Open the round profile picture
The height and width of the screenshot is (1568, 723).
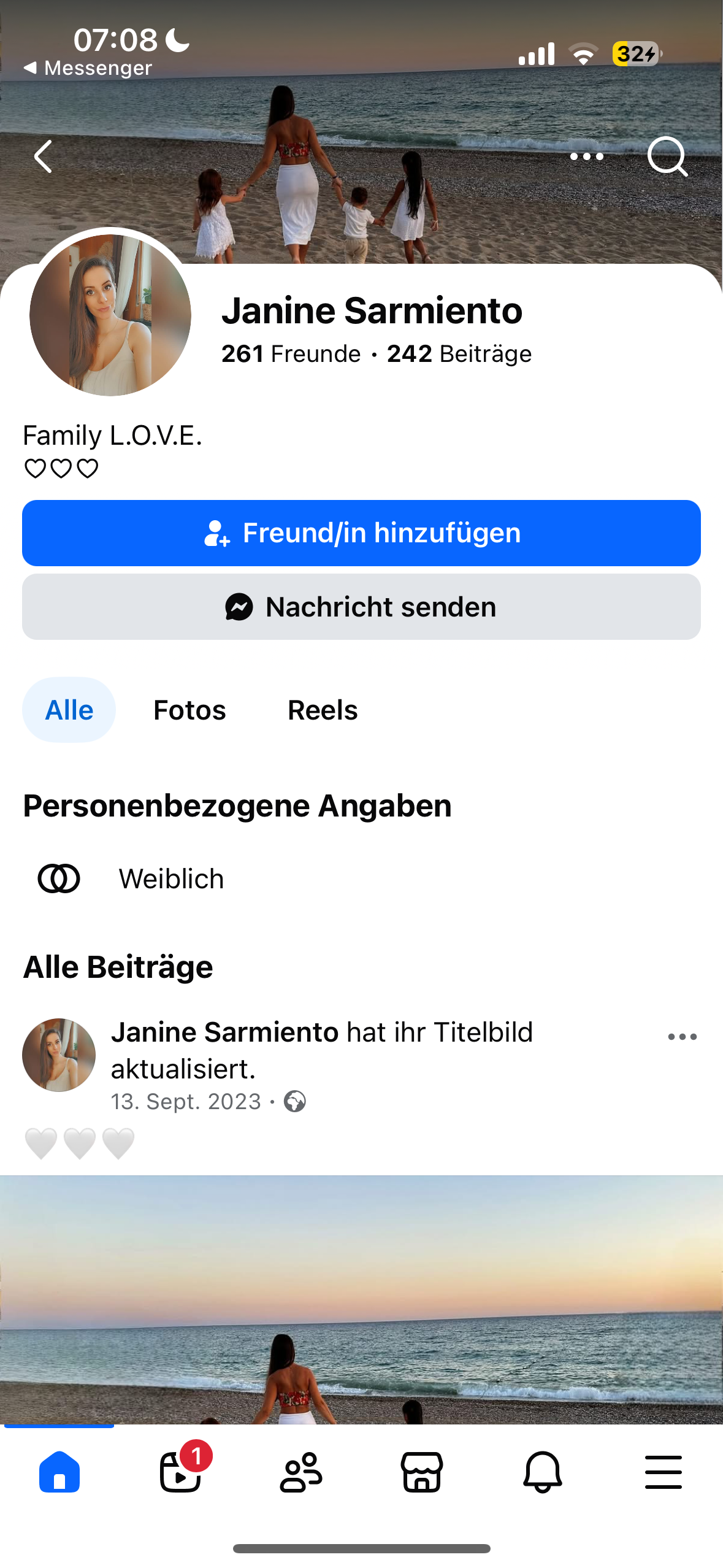point(110,315)
